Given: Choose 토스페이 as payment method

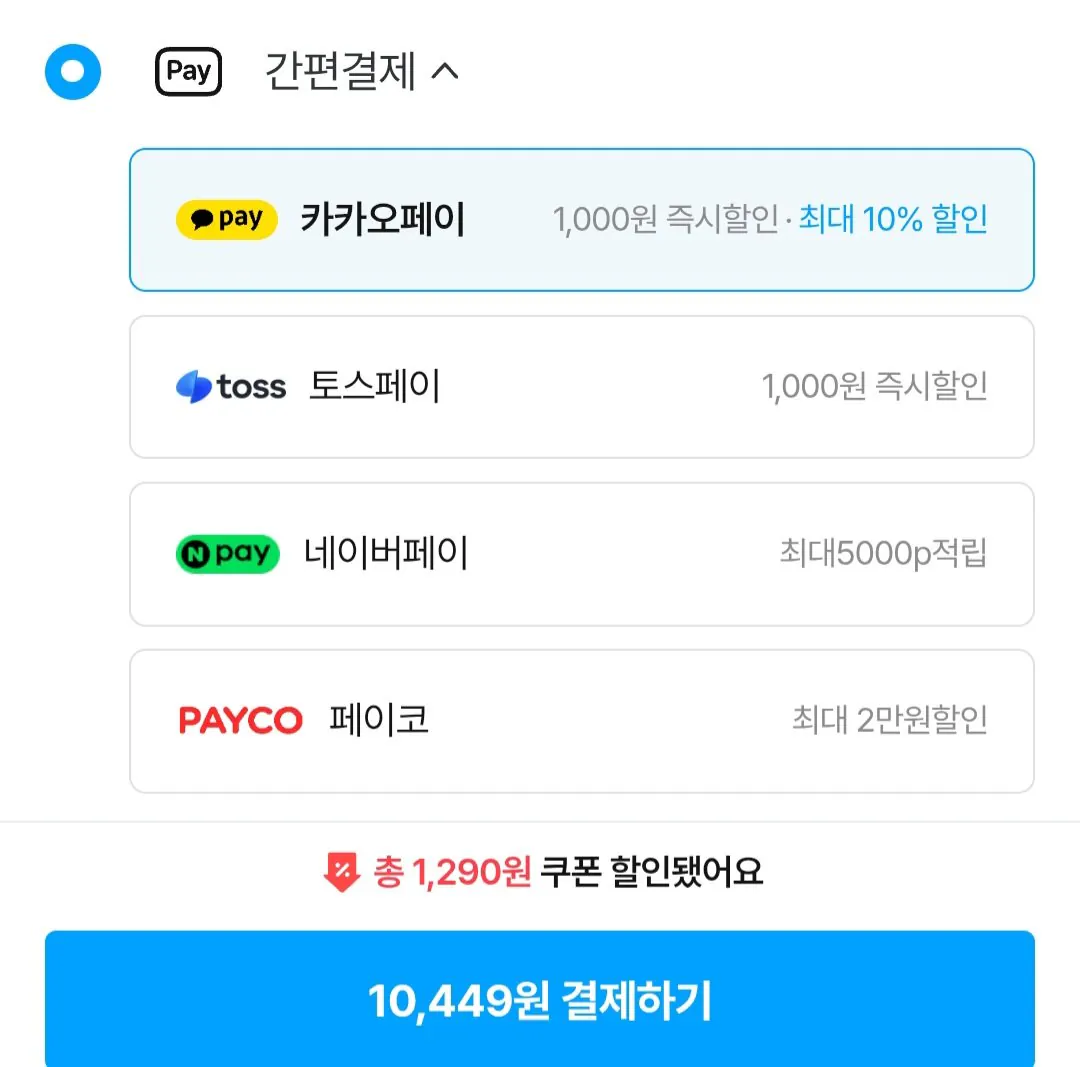Looking at the screenshot, I should (581, 387).
